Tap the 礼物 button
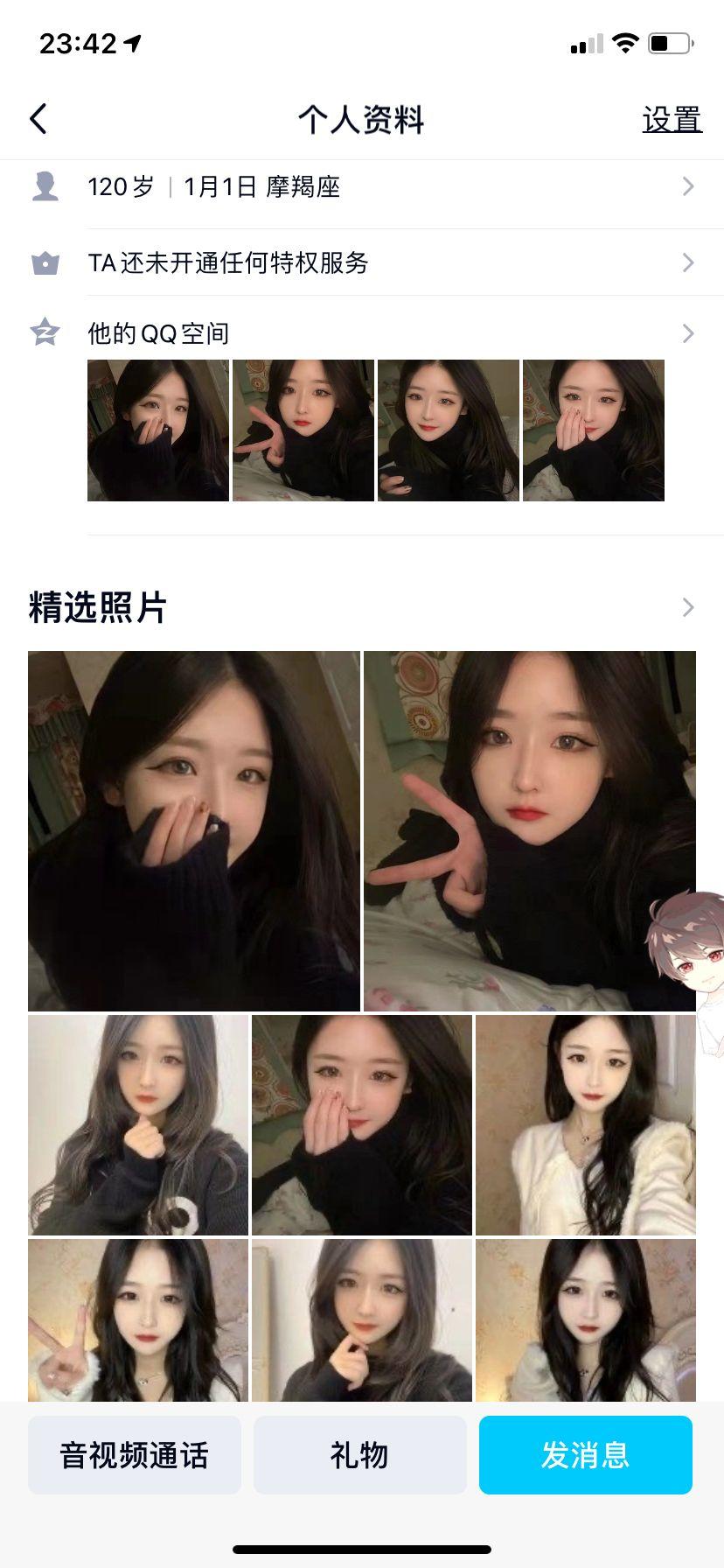The height and width of the screenshot is (1568, 724). coord(359,1454)
